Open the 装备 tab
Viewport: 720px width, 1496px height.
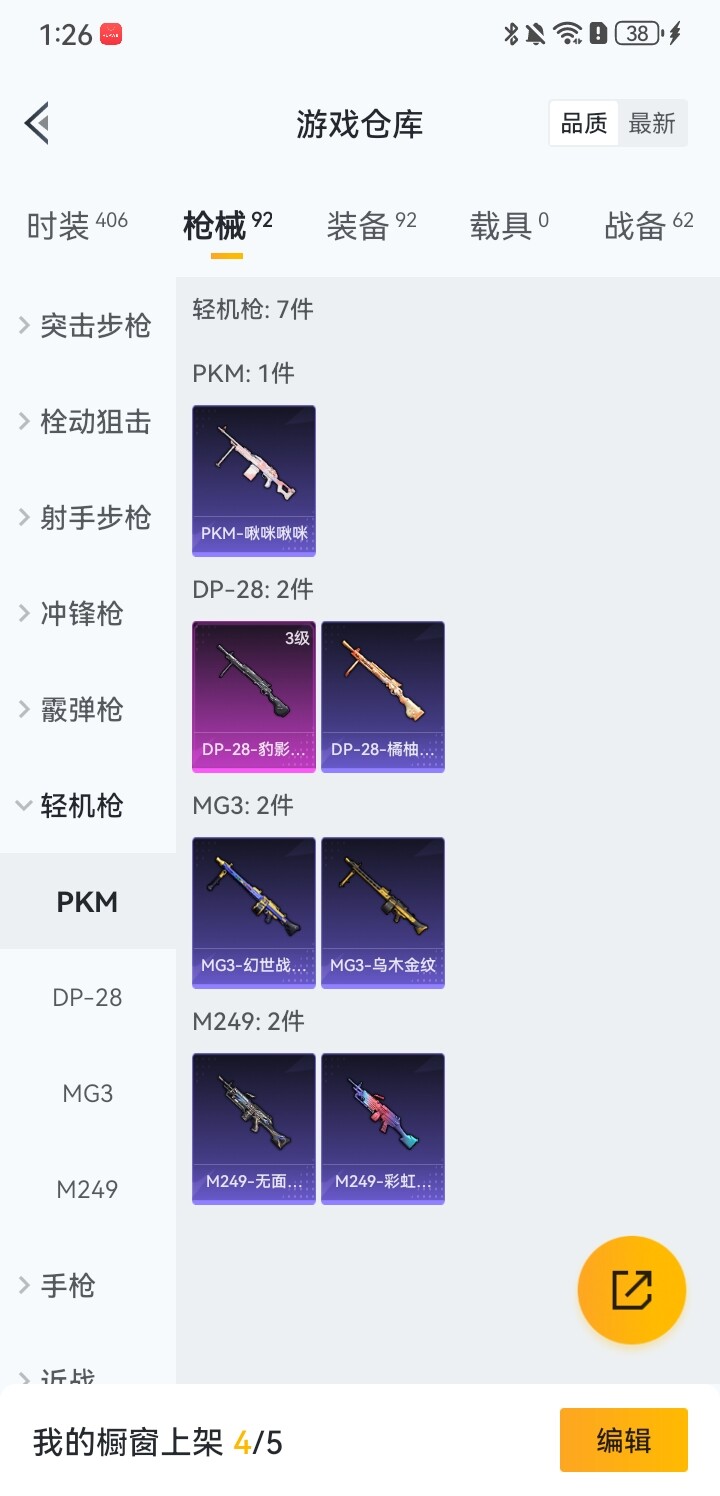click(371, 226)
